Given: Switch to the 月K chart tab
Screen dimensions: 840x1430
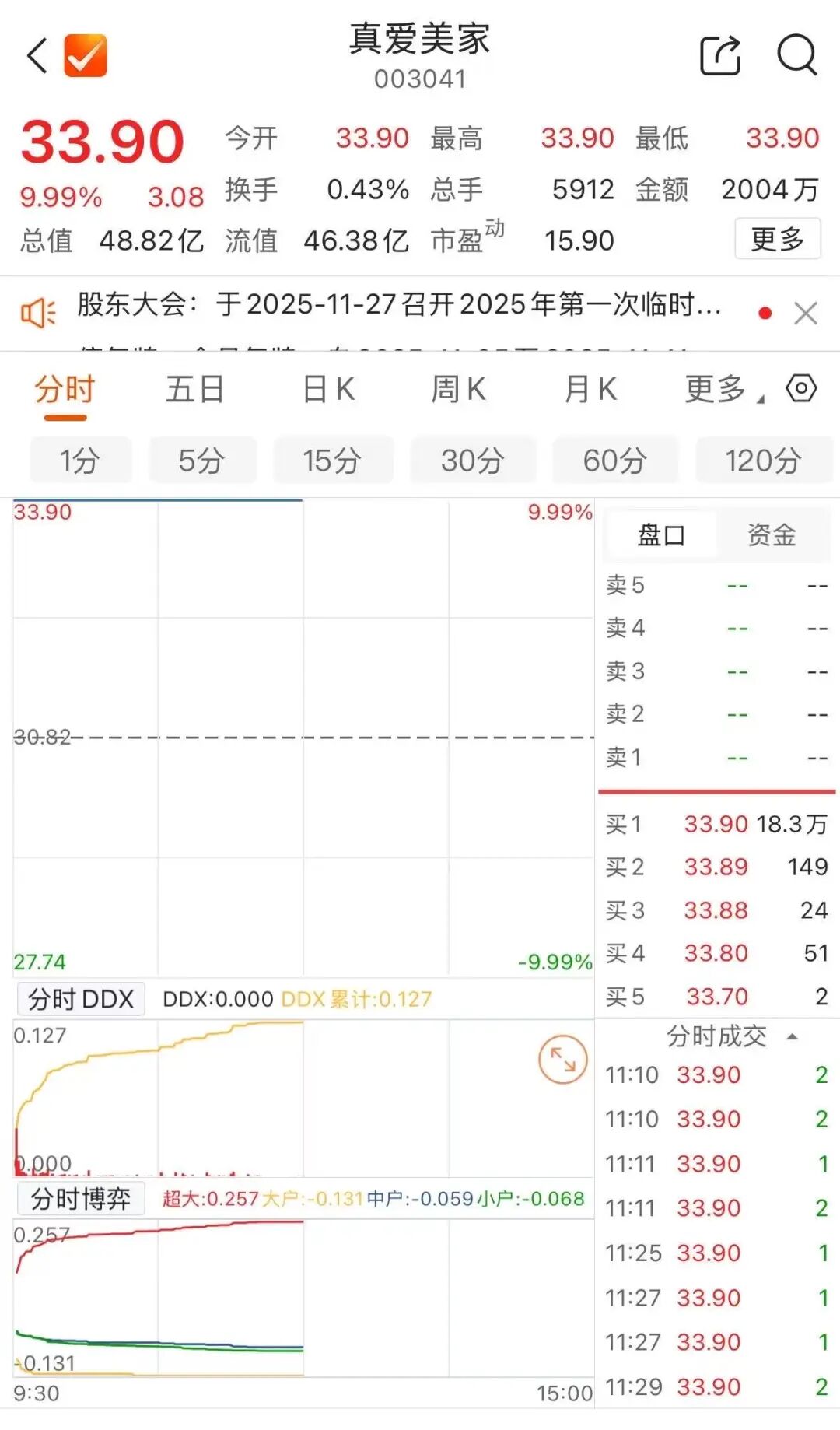Looking at the screenshot, I should pos(590,389).
